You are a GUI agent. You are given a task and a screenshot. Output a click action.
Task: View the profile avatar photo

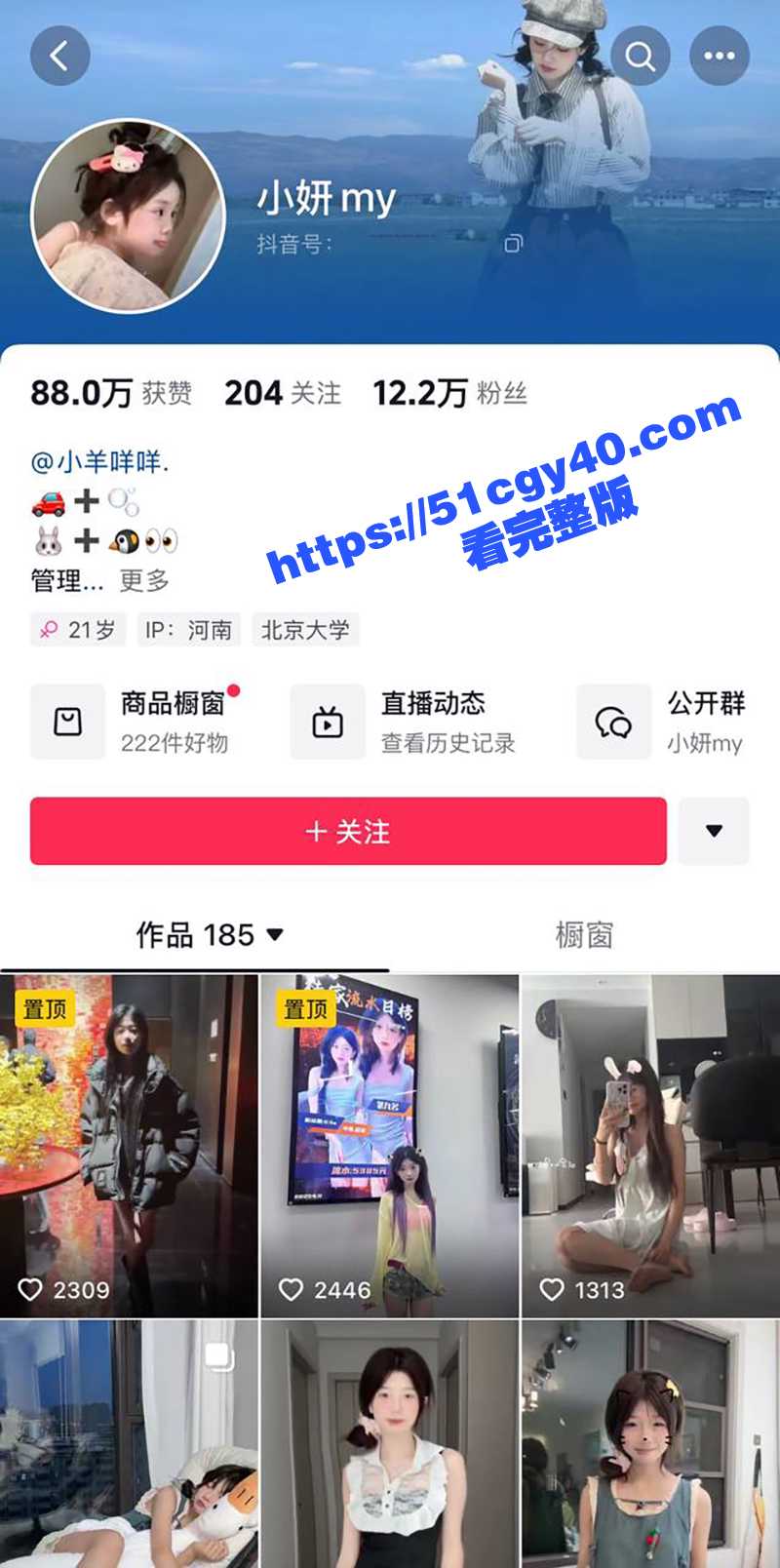point(128,216)
